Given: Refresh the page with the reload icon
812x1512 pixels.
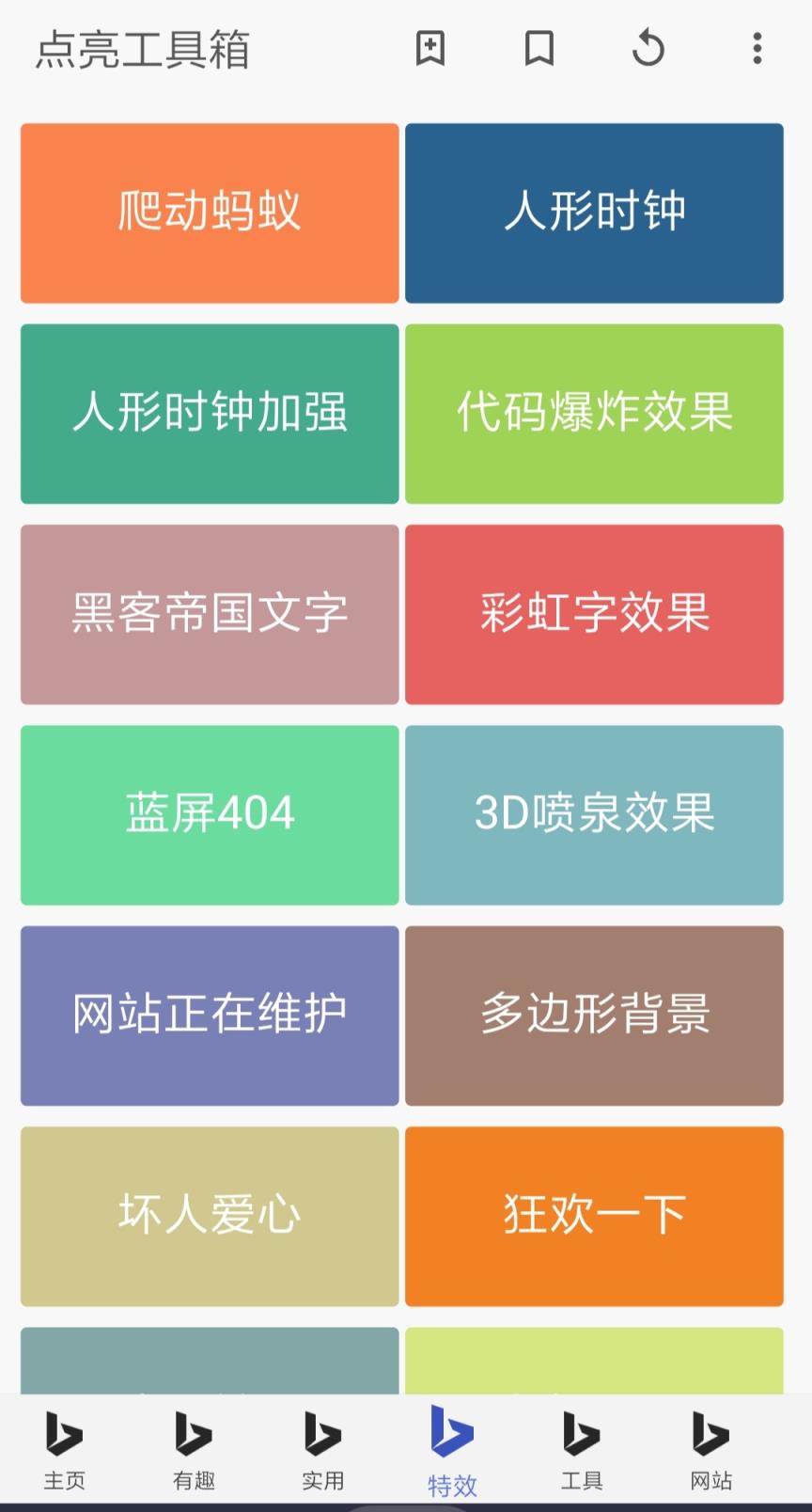Looking at the screenshot, I should [648, 51].
